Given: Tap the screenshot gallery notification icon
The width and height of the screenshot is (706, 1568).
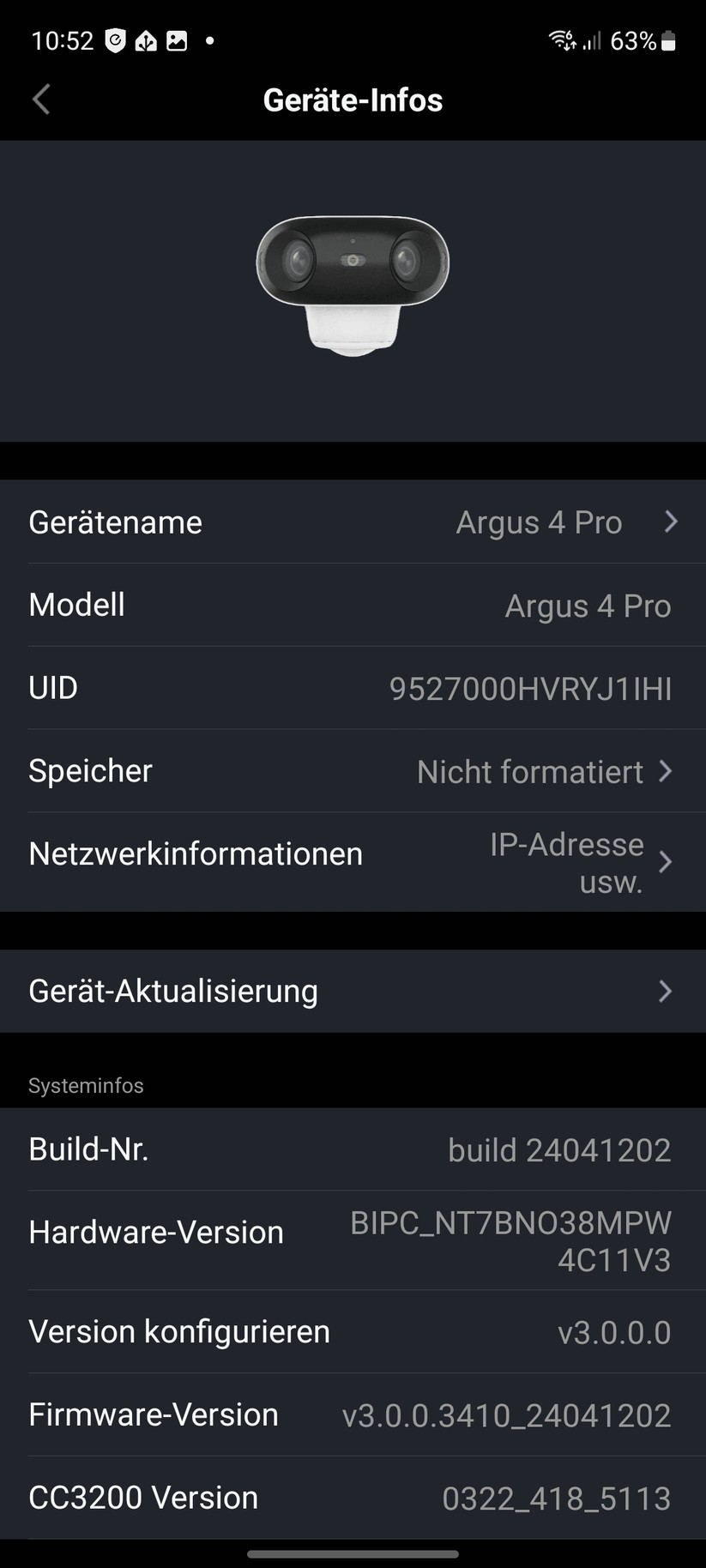Looking at the screenshot, I should [x=176, y=40].
